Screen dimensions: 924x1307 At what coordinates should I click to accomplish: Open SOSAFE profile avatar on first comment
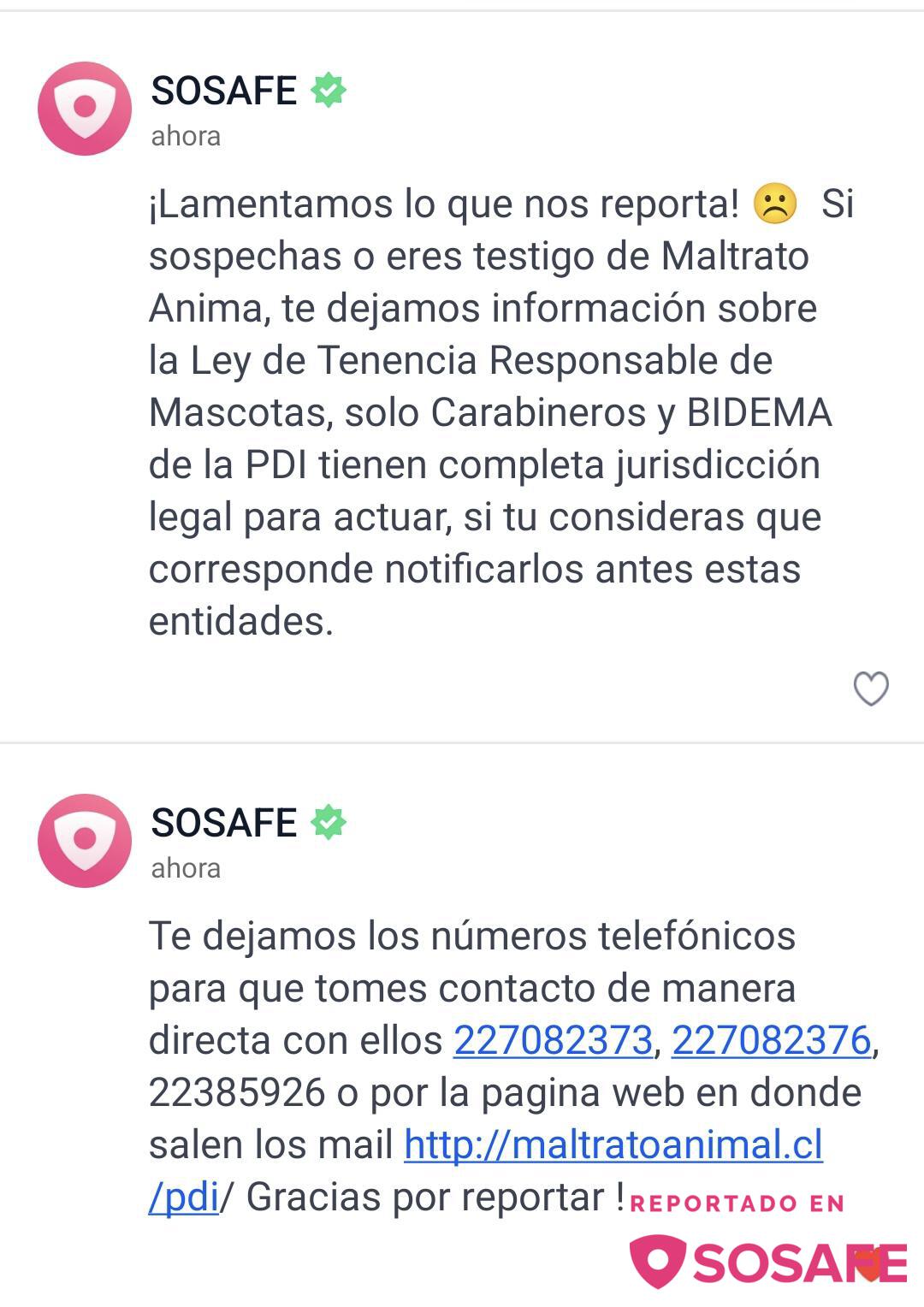85,109
